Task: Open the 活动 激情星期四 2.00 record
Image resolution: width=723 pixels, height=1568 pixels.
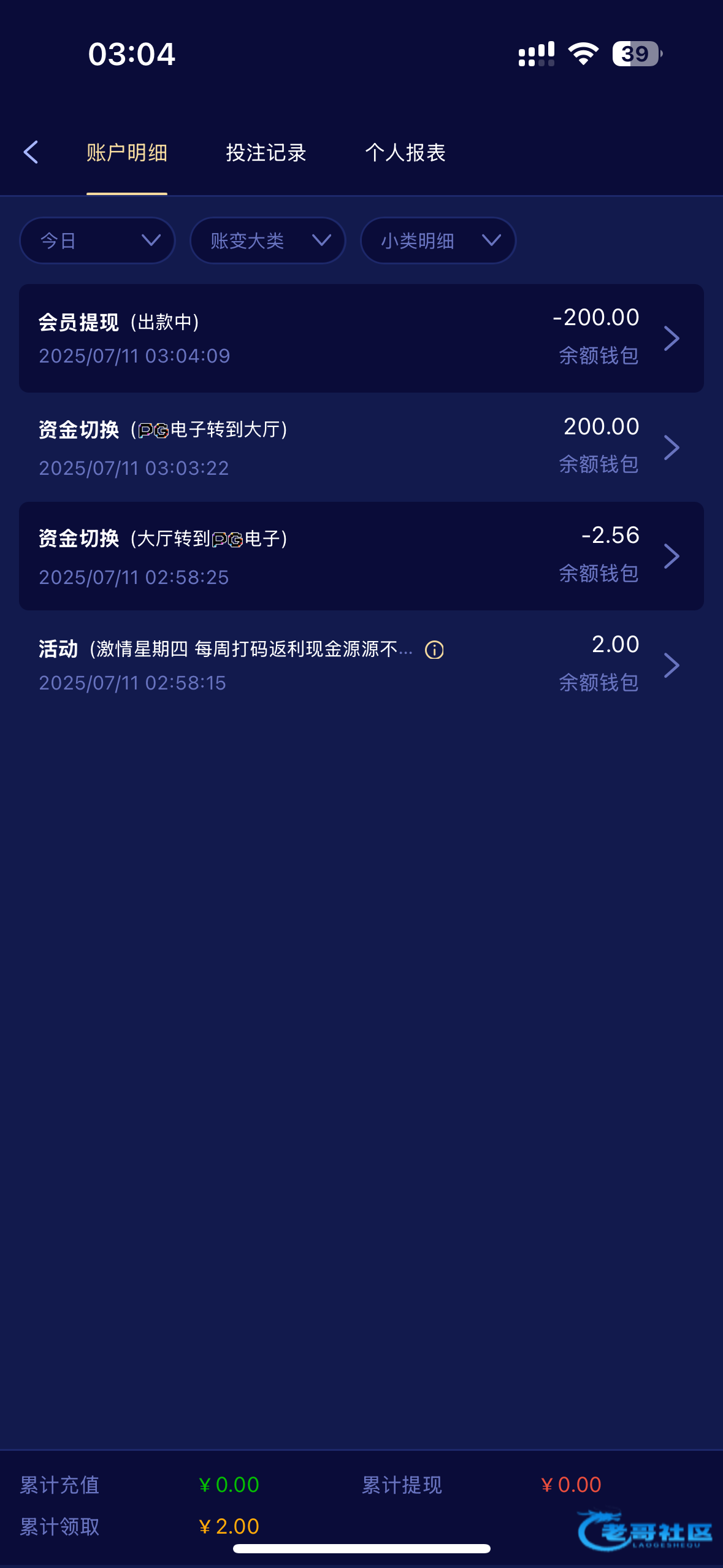Action: pos(361,665)
